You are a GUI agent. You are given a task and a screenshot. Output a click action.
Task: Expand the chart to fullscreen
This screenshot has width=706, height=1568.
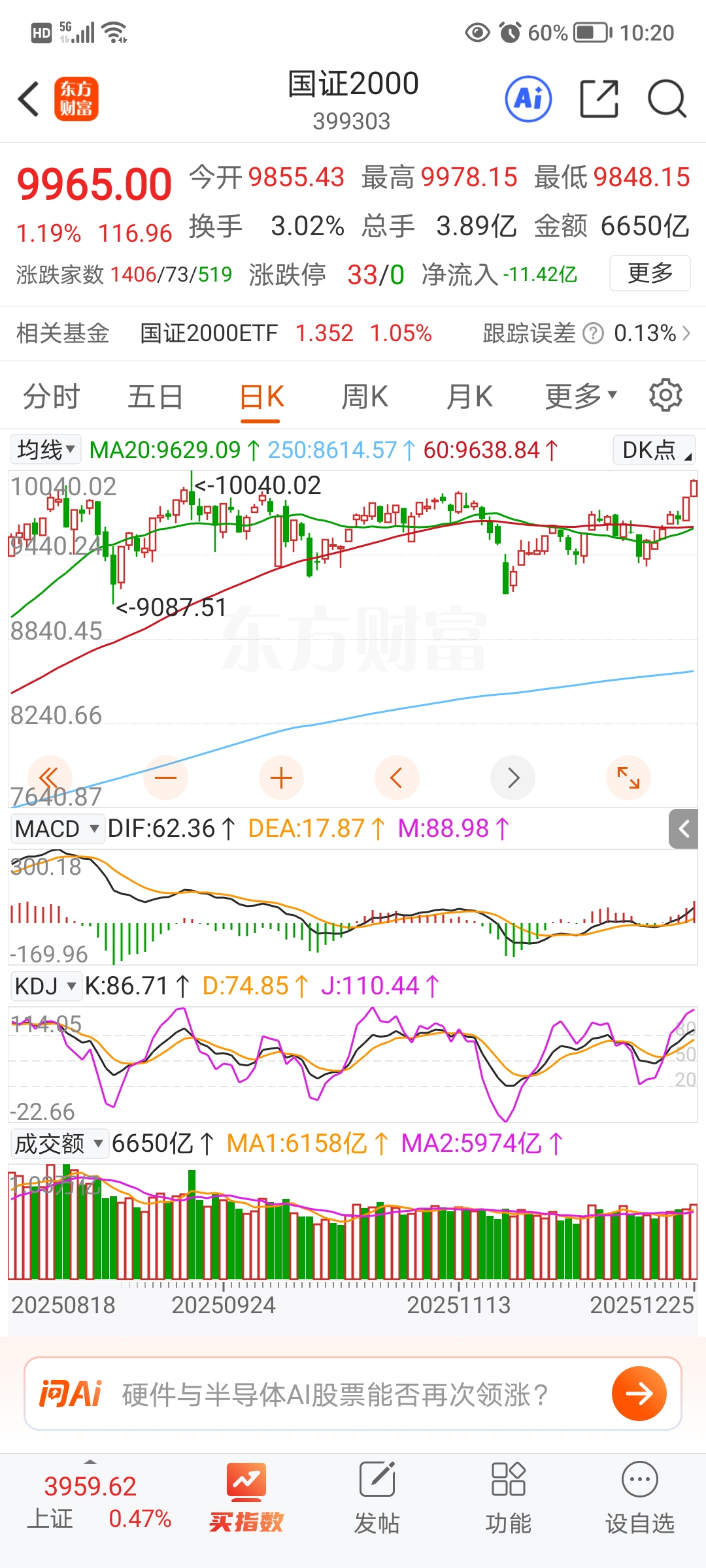[x=628, y=777]
